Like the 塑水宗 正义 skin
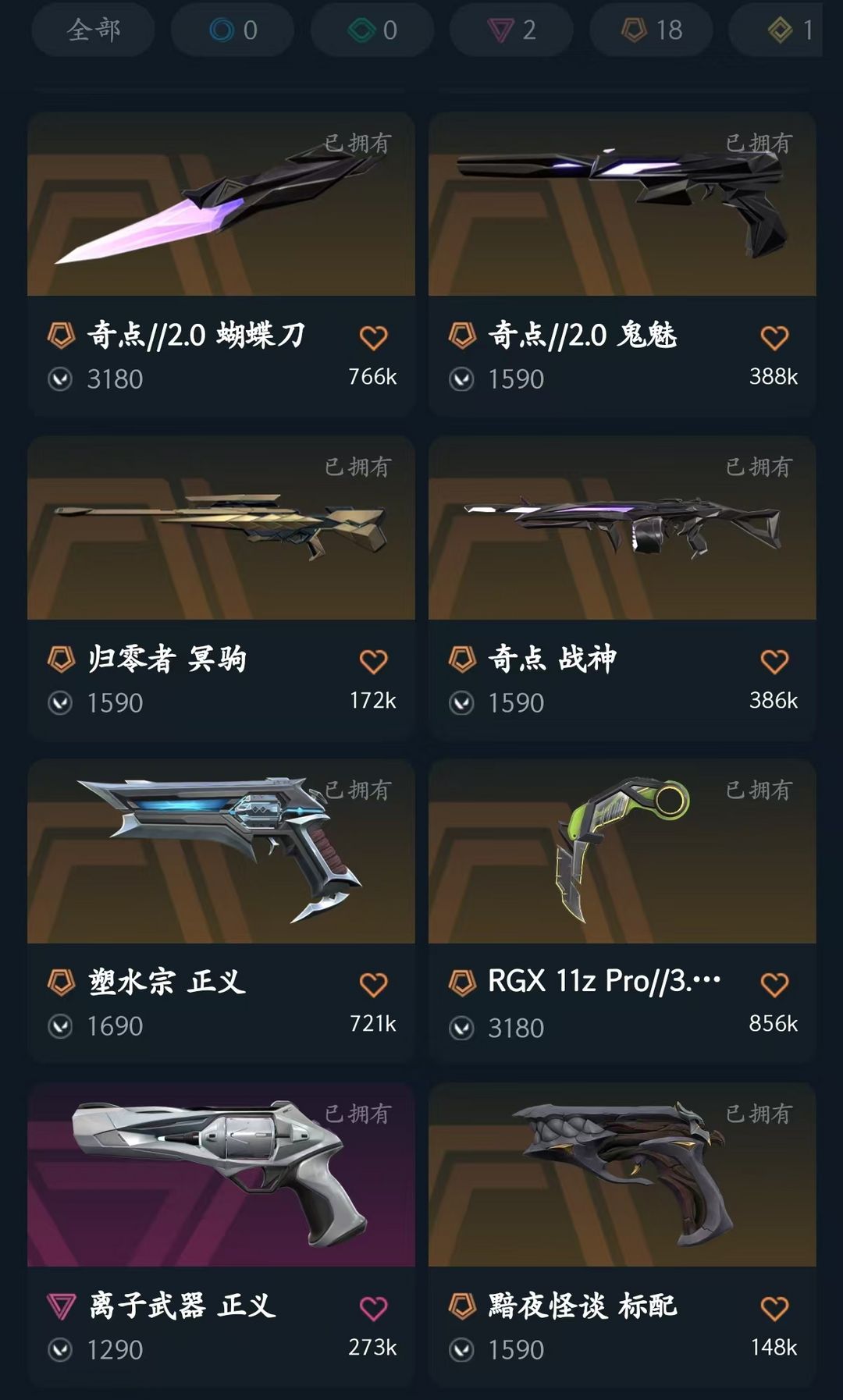This screenshot has width=843, height=1400. [373, 985]
